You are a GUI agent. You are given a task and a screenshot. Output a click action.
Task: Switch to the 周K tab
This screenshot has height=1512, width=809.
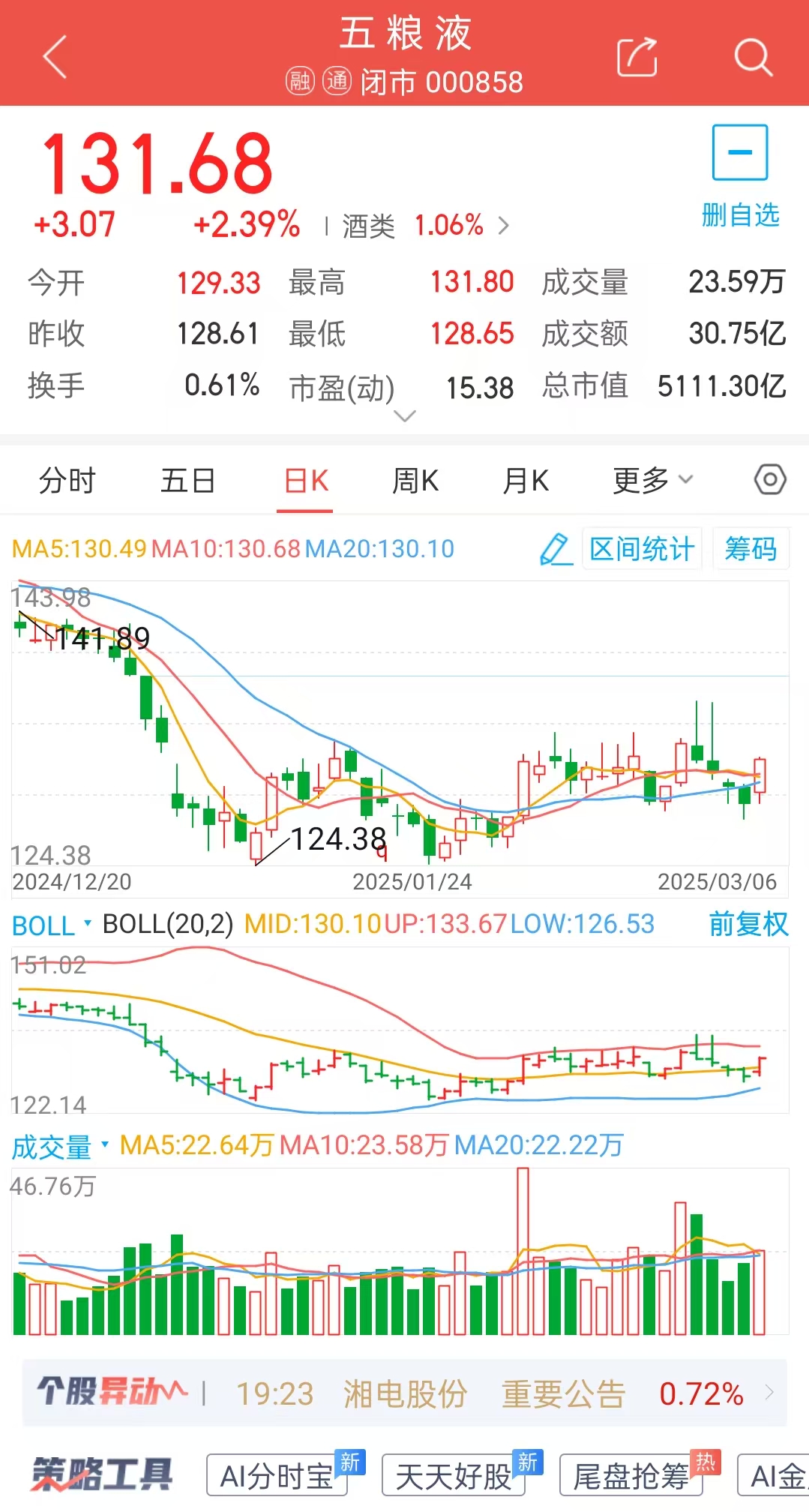pos(415,481)
